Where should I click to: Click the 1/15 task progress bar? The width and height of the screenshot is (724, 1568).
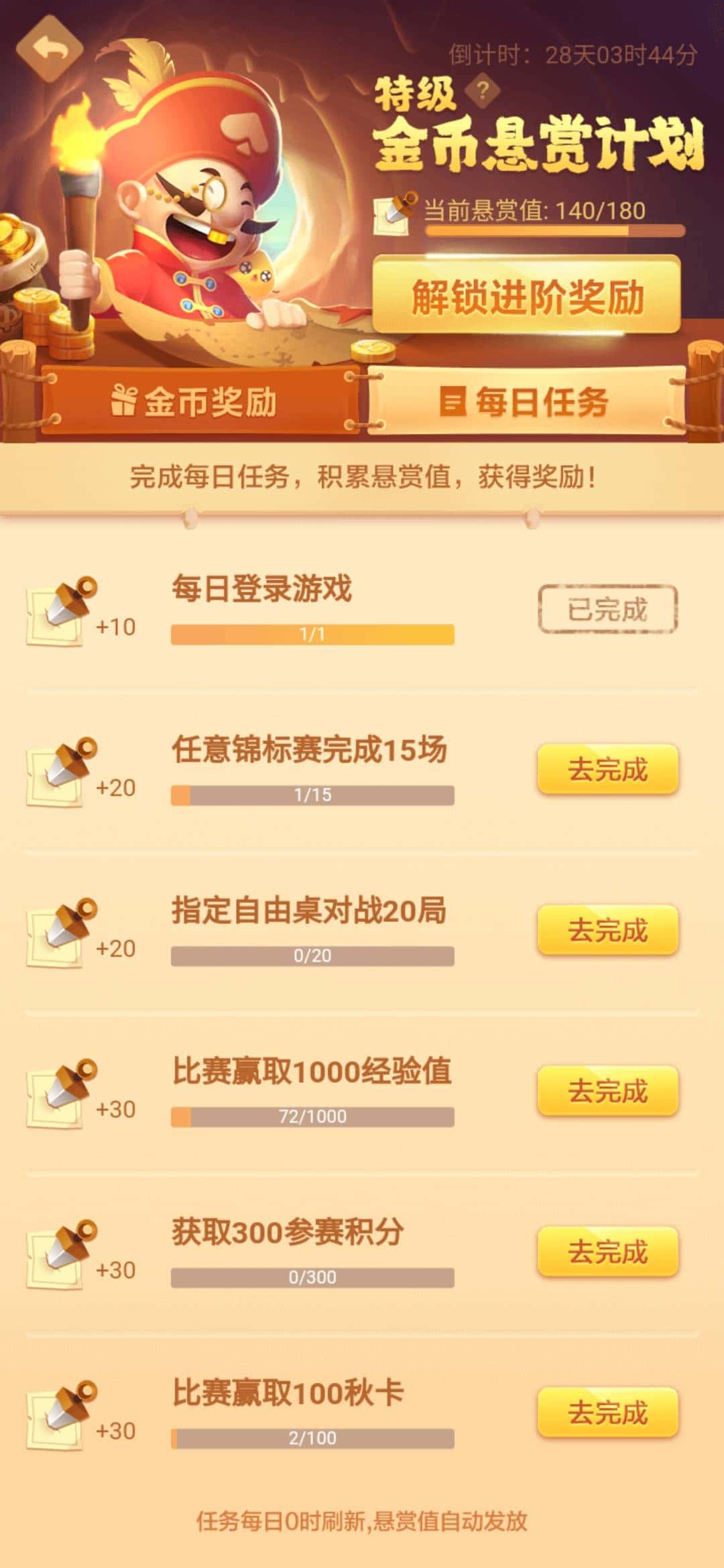[x=313, y=793]
